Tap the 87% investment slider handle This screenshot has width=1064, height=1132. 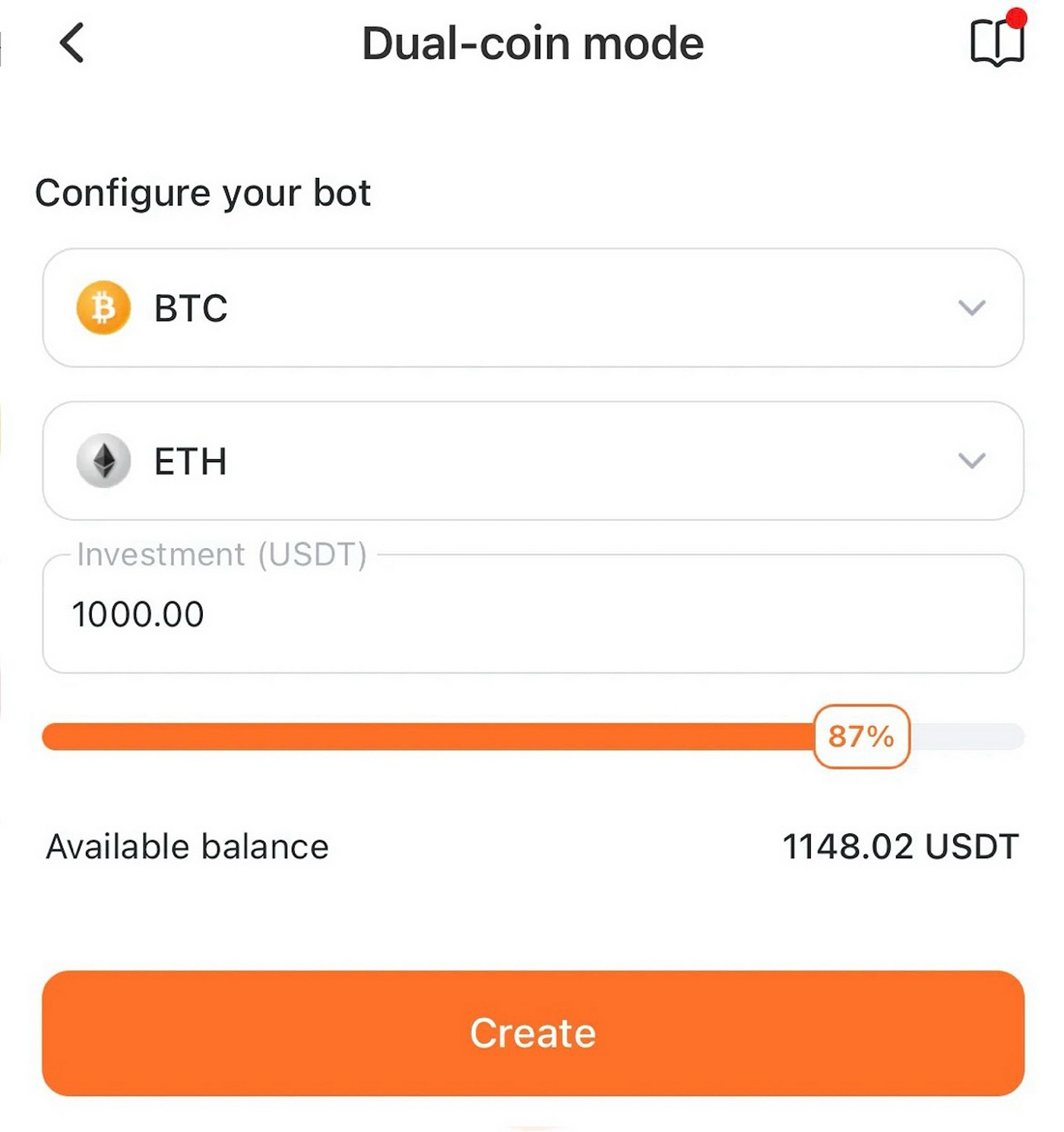(x=861, y=736)
